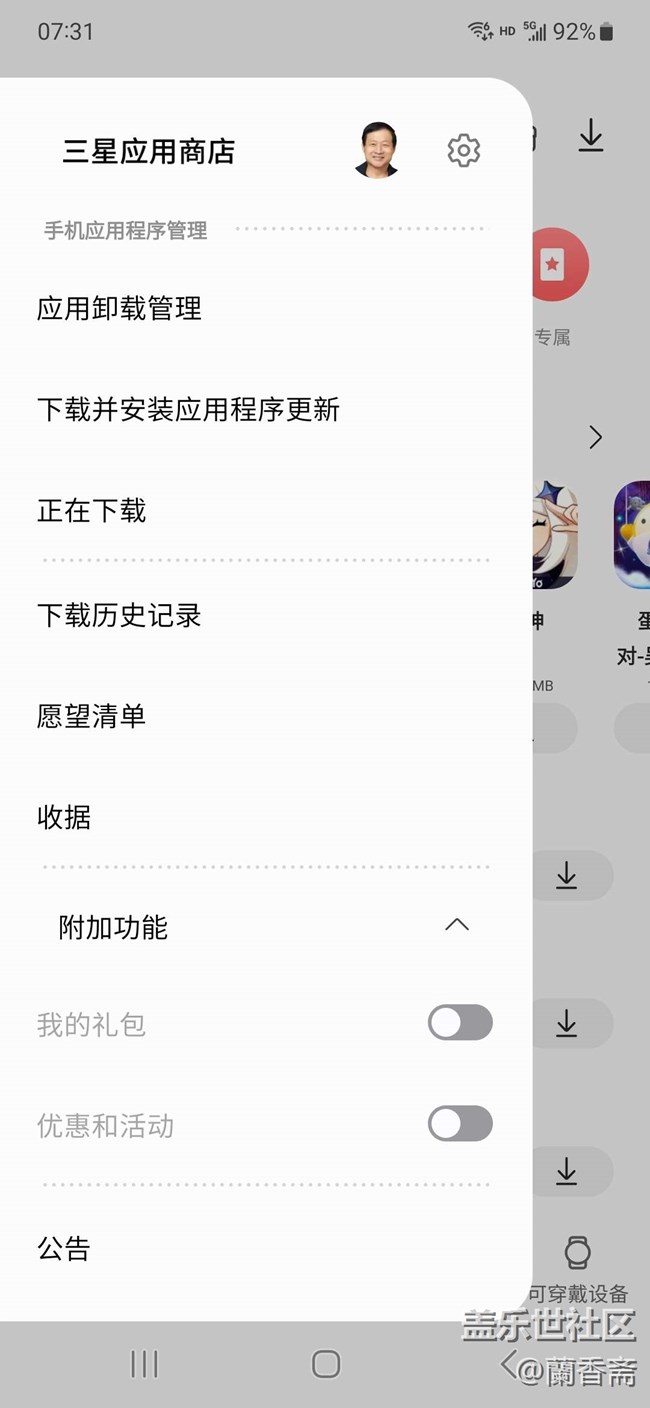Select 下载并安装应用程序更新

(x=189, y=410)
